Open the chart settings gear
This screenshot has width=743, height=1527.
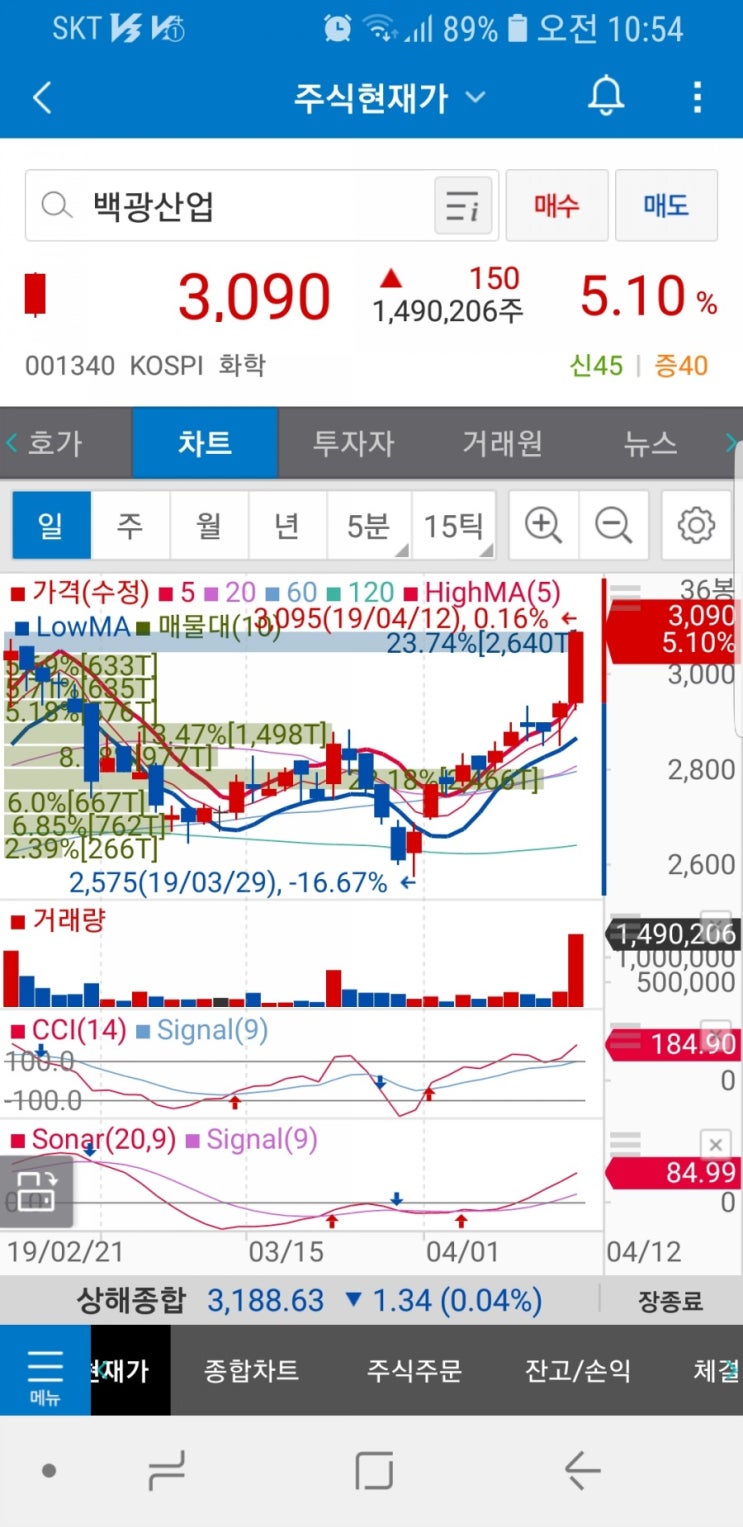click(x=695, y=525)
